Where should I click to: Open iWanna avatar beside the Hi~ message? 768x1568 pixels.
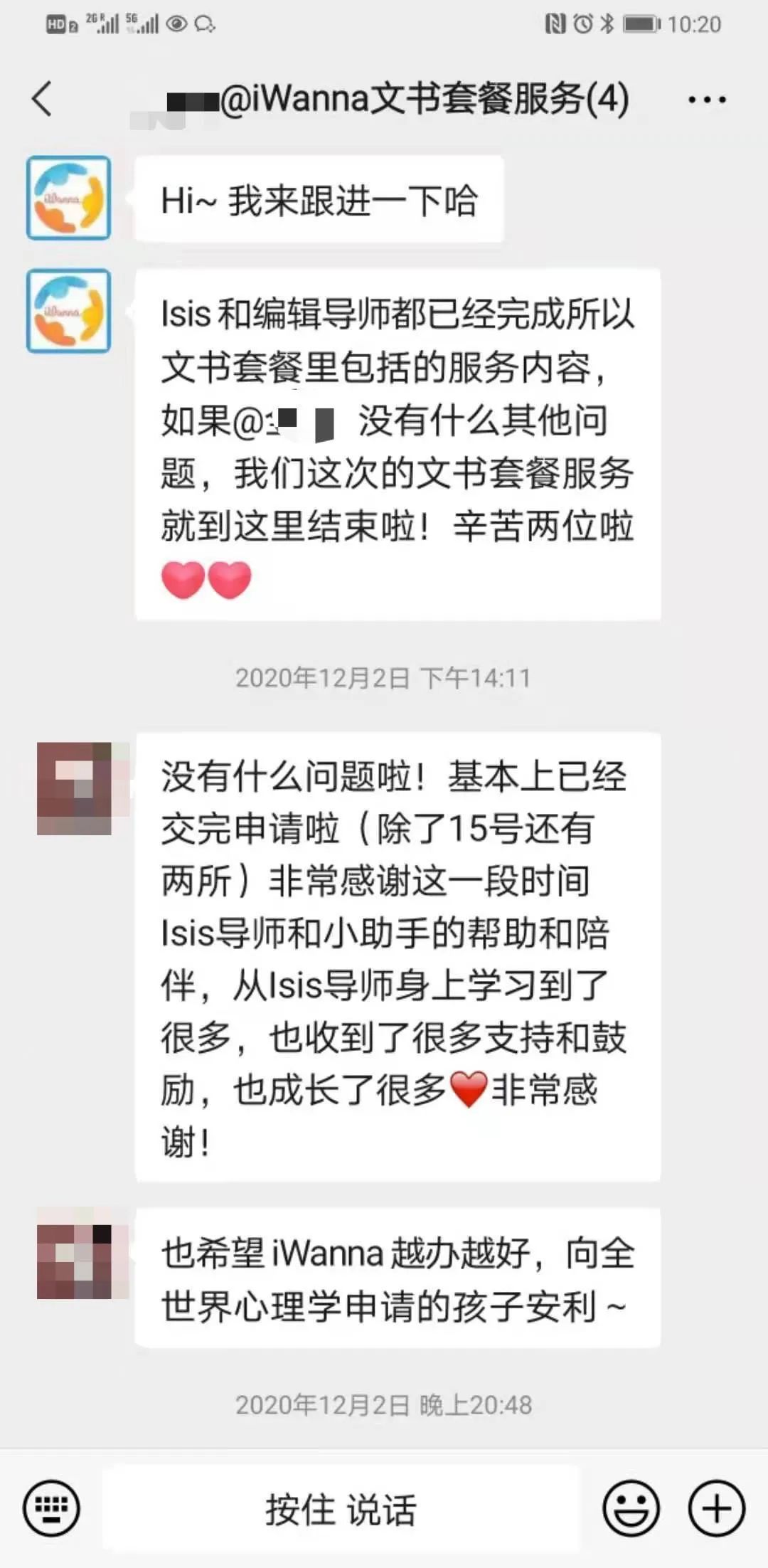(x=69, y=198)
